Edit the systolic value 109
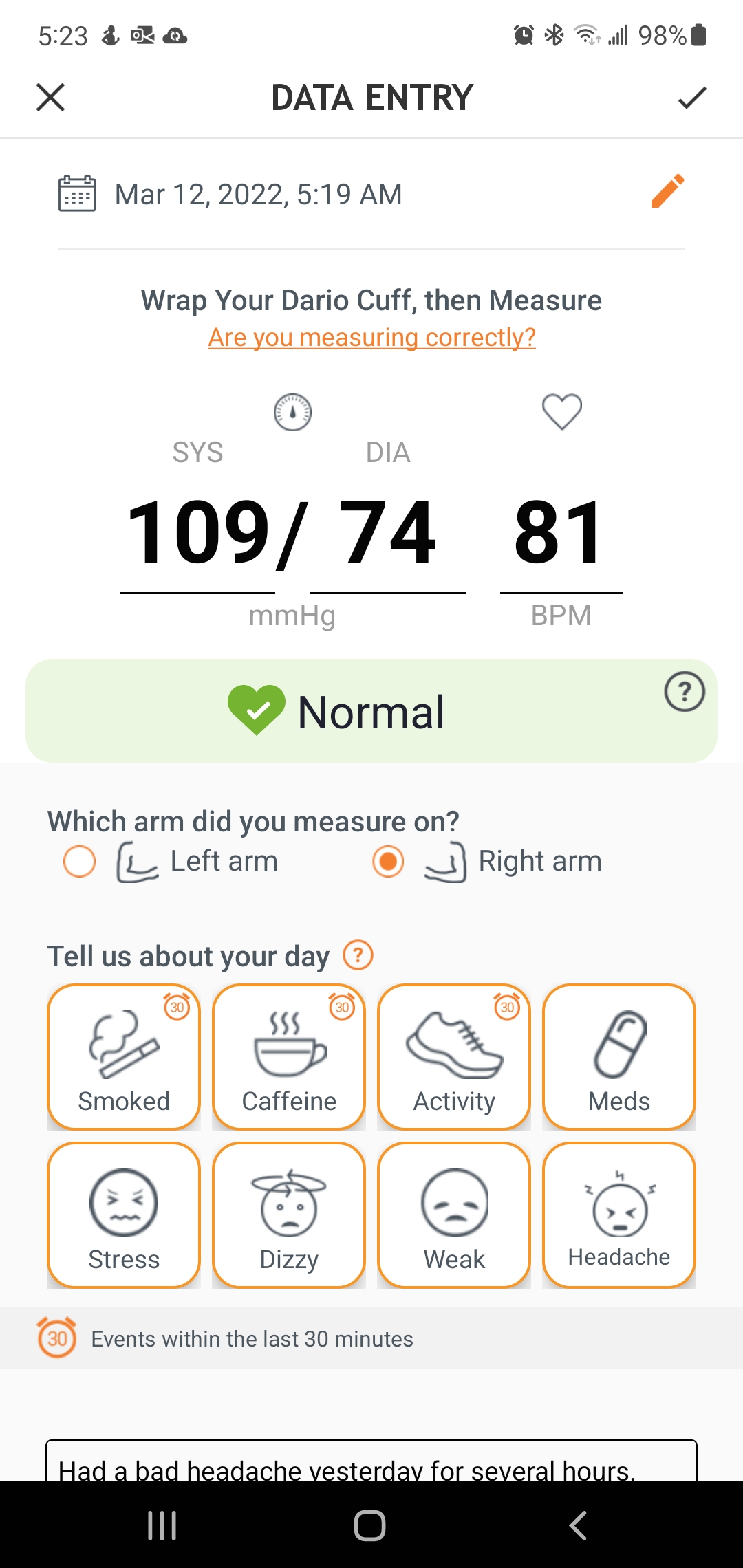The width and height of the screenshot is (743, 1568). click(x=198, y=533)
